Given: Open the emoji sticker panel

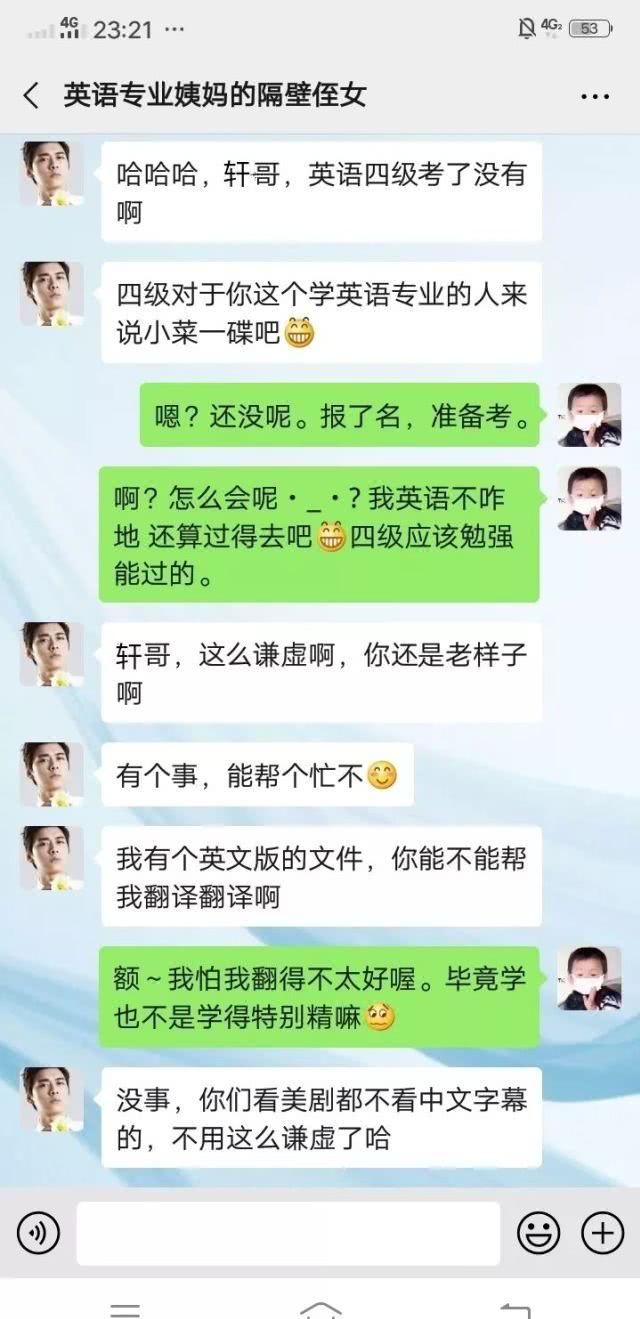Looking at the screenshot, I should click(538, 1233).
